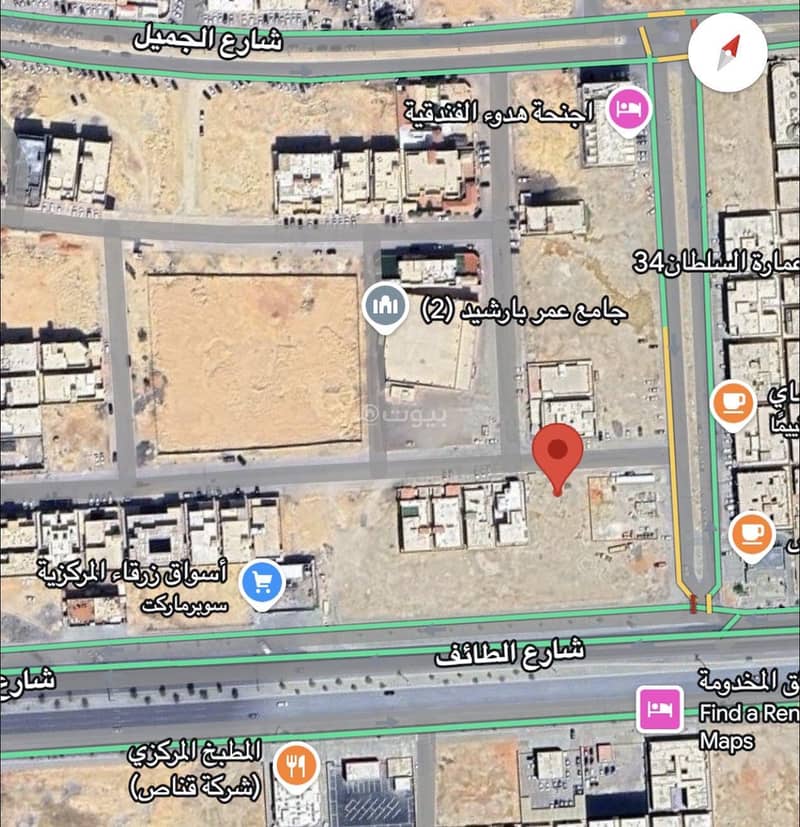Select the جامع عمر بارشيد mosque marker
This screenshot has width=800, height=827.
[387, 305]
